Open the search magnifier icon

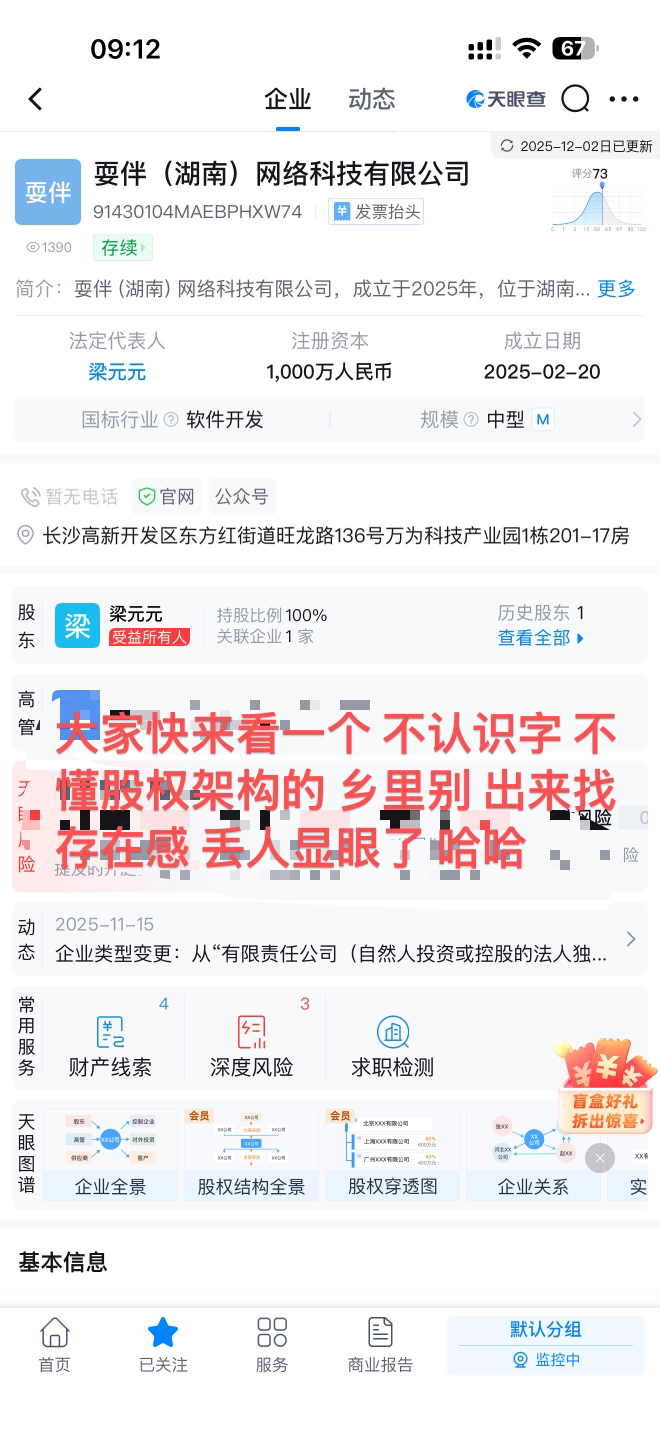[x=575, y=99]
